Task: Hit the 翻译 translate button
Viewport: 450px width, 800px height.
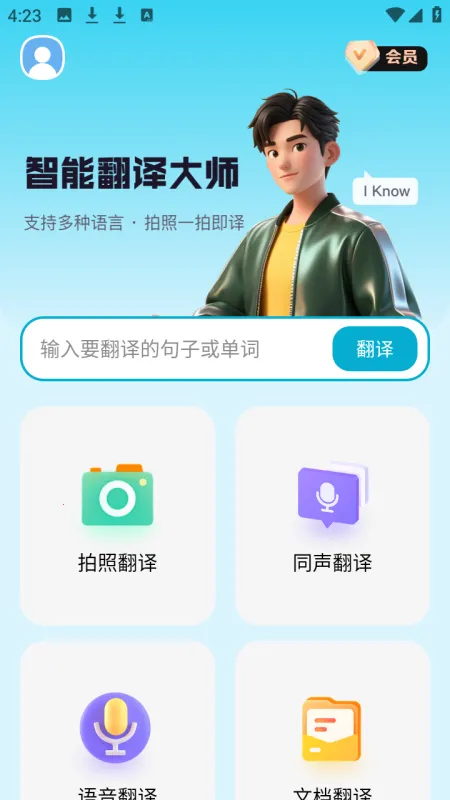Action: (375, 349)
